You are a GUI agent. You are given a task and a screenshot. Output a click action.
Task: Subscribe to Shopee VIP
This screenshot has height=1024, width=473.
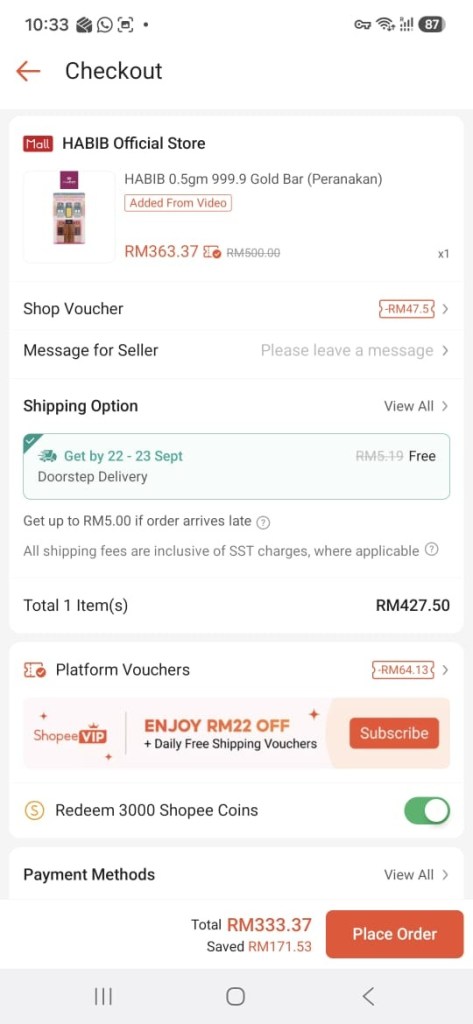click(x=394, y=733)
